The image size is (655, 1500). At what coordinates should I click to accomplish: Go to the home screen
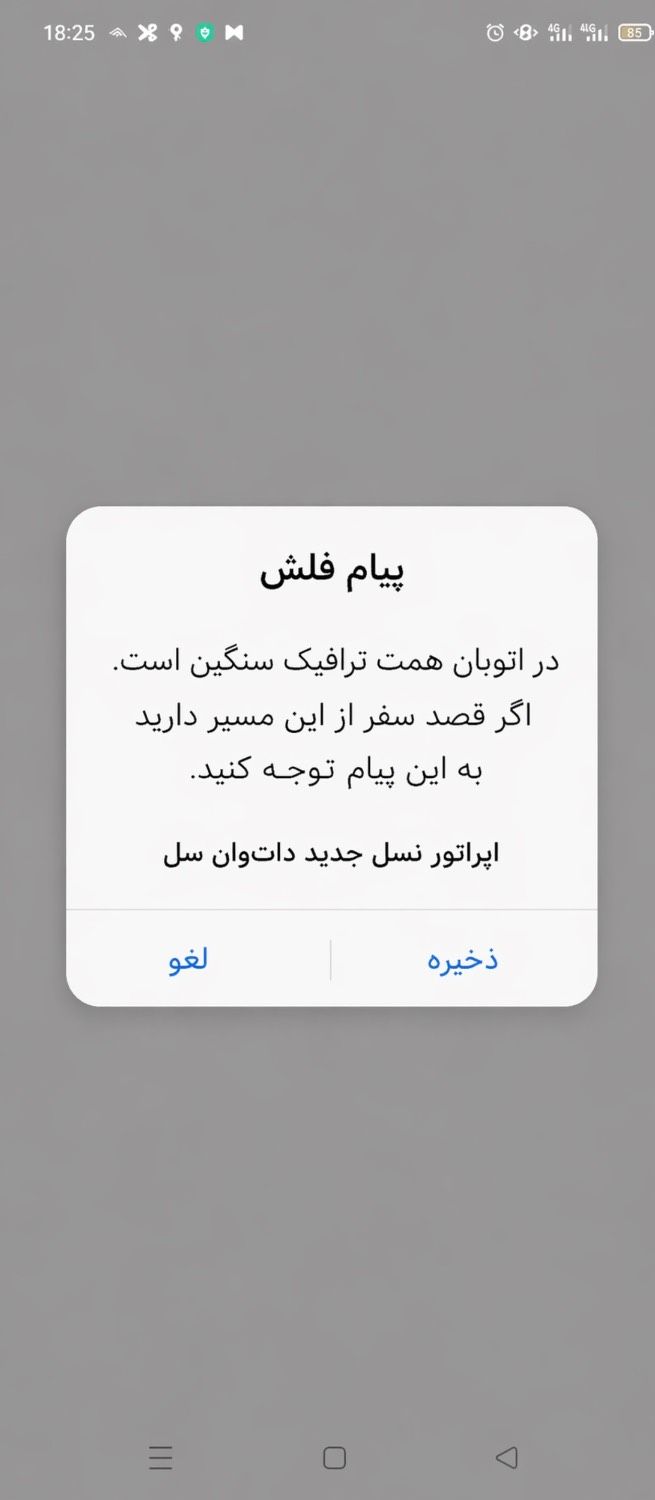point(334,1458)
